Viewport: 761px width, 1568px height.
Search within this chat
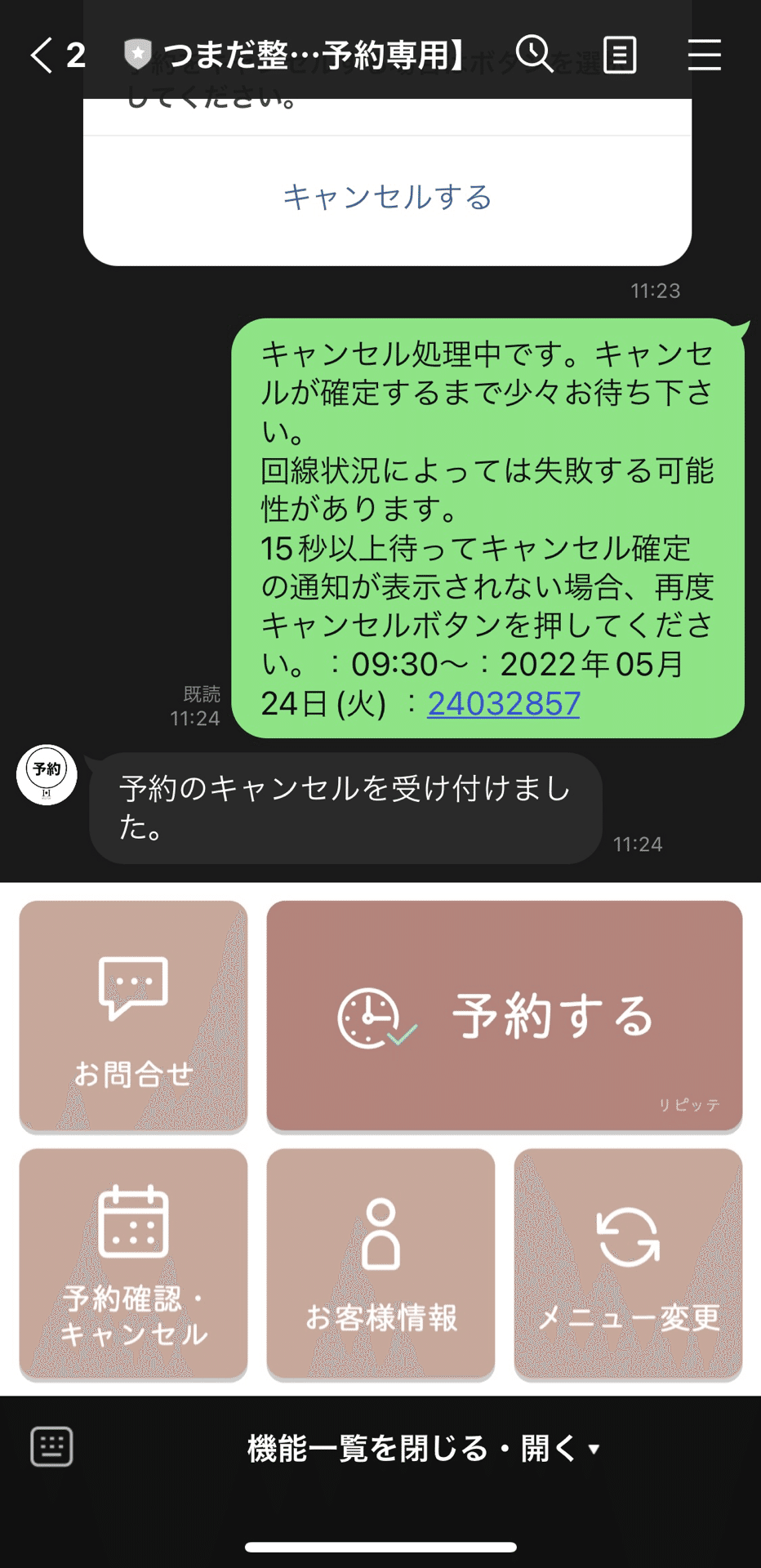(x=535, y=55)
